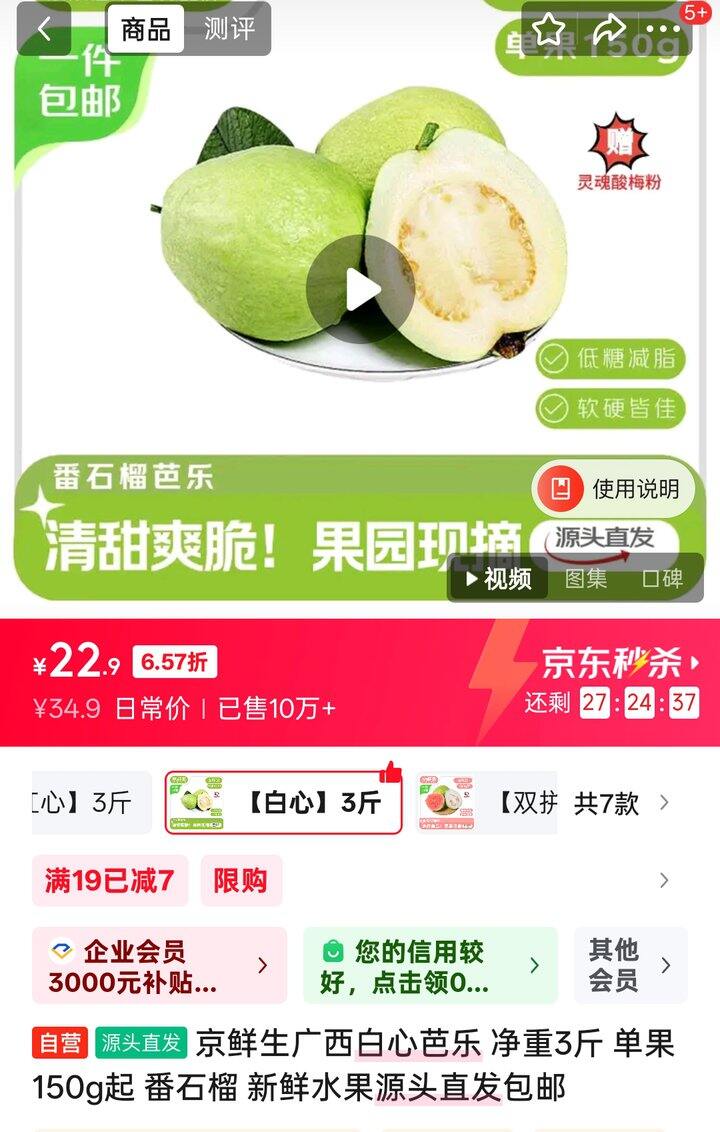The width and height of the screenshot is (720, 1132).
Task: Play the product video
Action: pyautogui.click(x=360, y=290)
